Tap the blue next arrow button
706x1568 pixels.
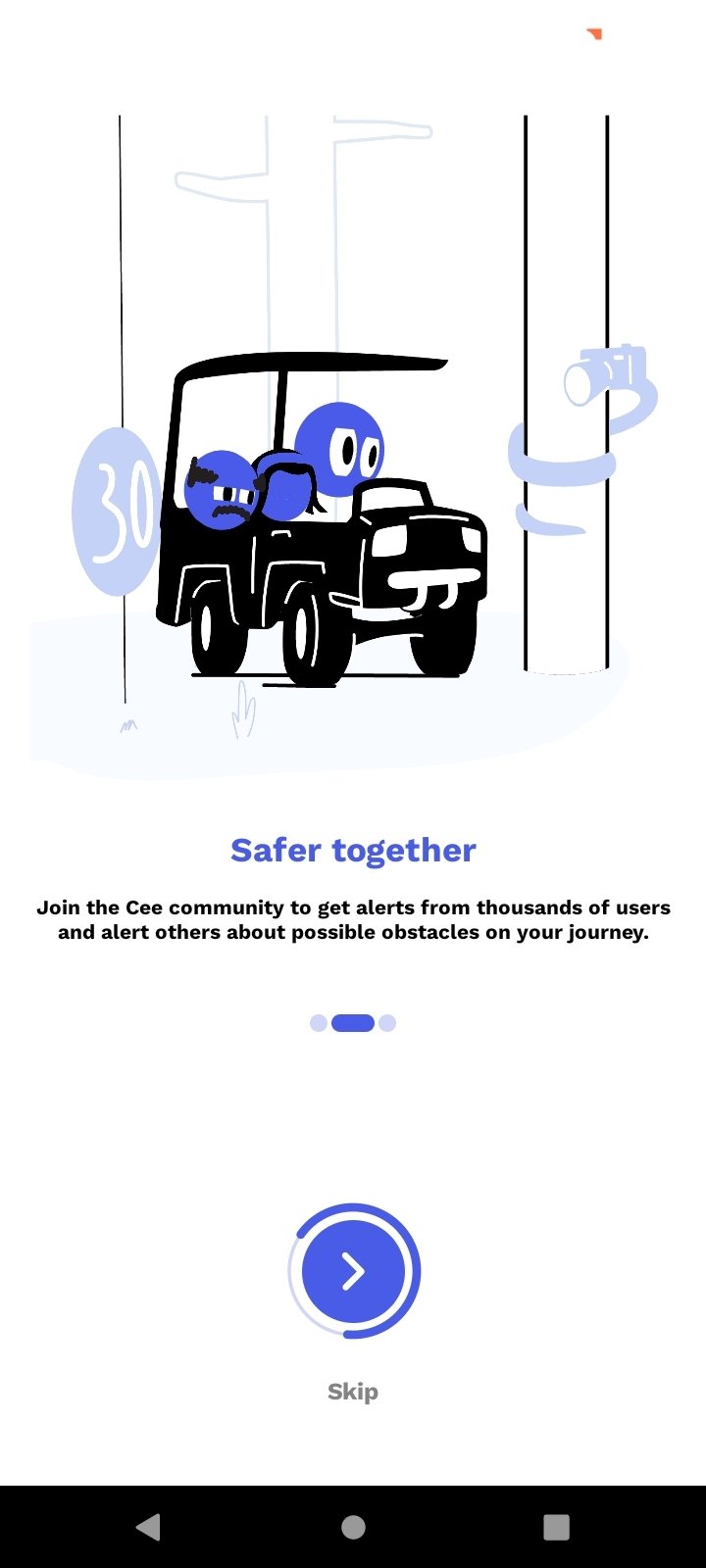[x=353, y=1271]
